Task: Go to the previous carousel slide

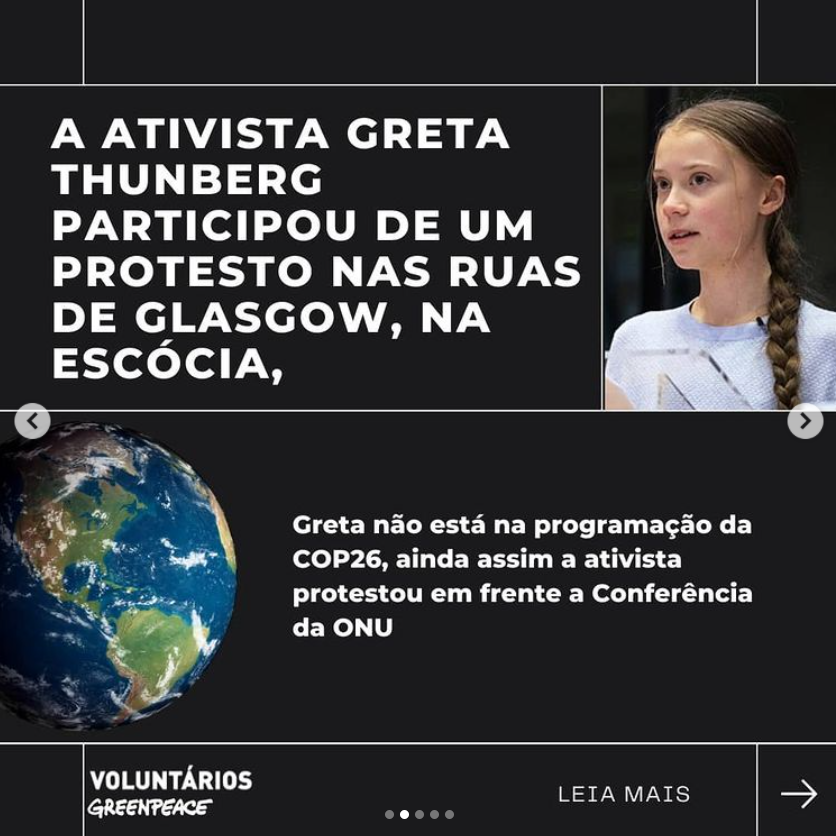Action: 32,421
